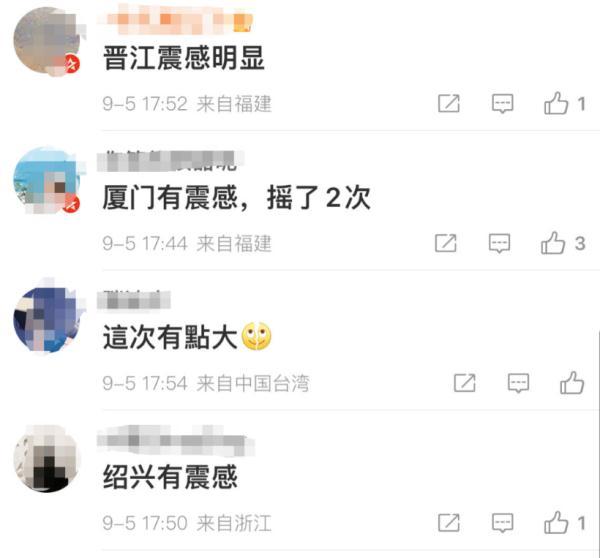
Task: Open avatar of 绍兴有震感 commenter
Action: 46,458
